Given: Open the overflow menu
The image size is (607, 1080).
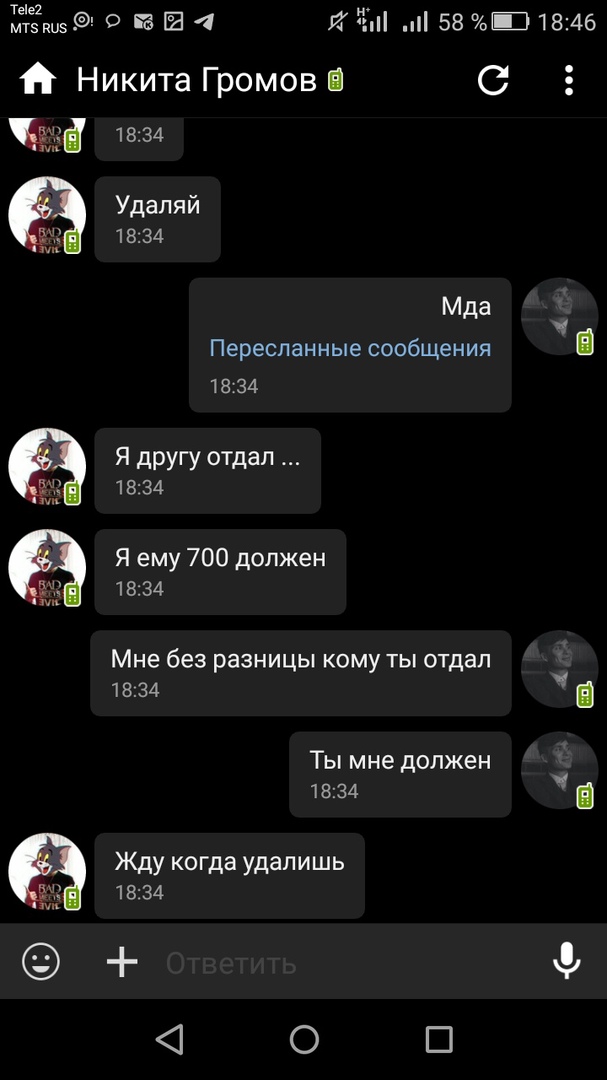Looking at the screenshot, I should (x=568, y=80).
